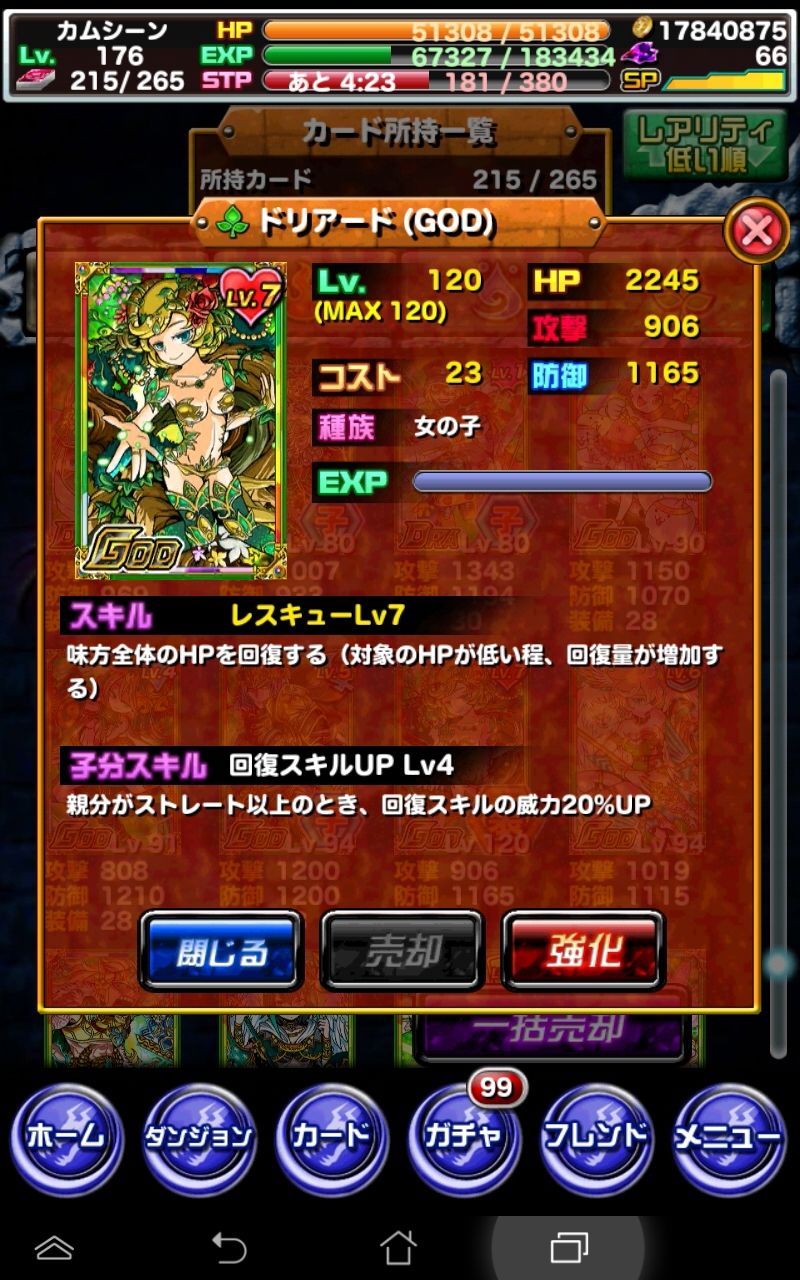Viewport: 800px width, 1280px height.
Task: Select the 所持カード 215/265 row
Action: tap(398, 172)
